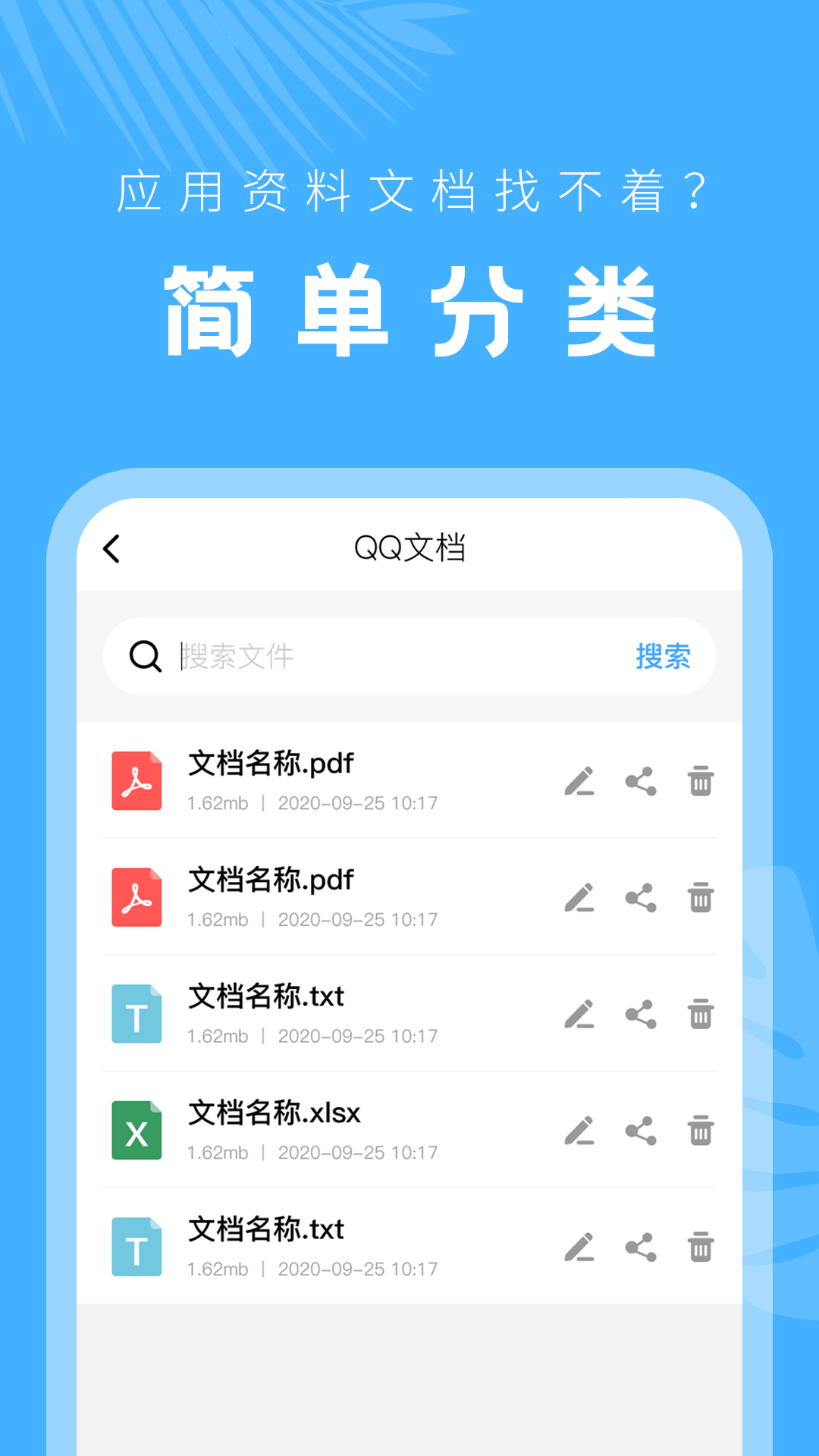Delete the first 文档名称.txt entry
Screen dimensions: 819x1456
click(x=699, y=1015)
